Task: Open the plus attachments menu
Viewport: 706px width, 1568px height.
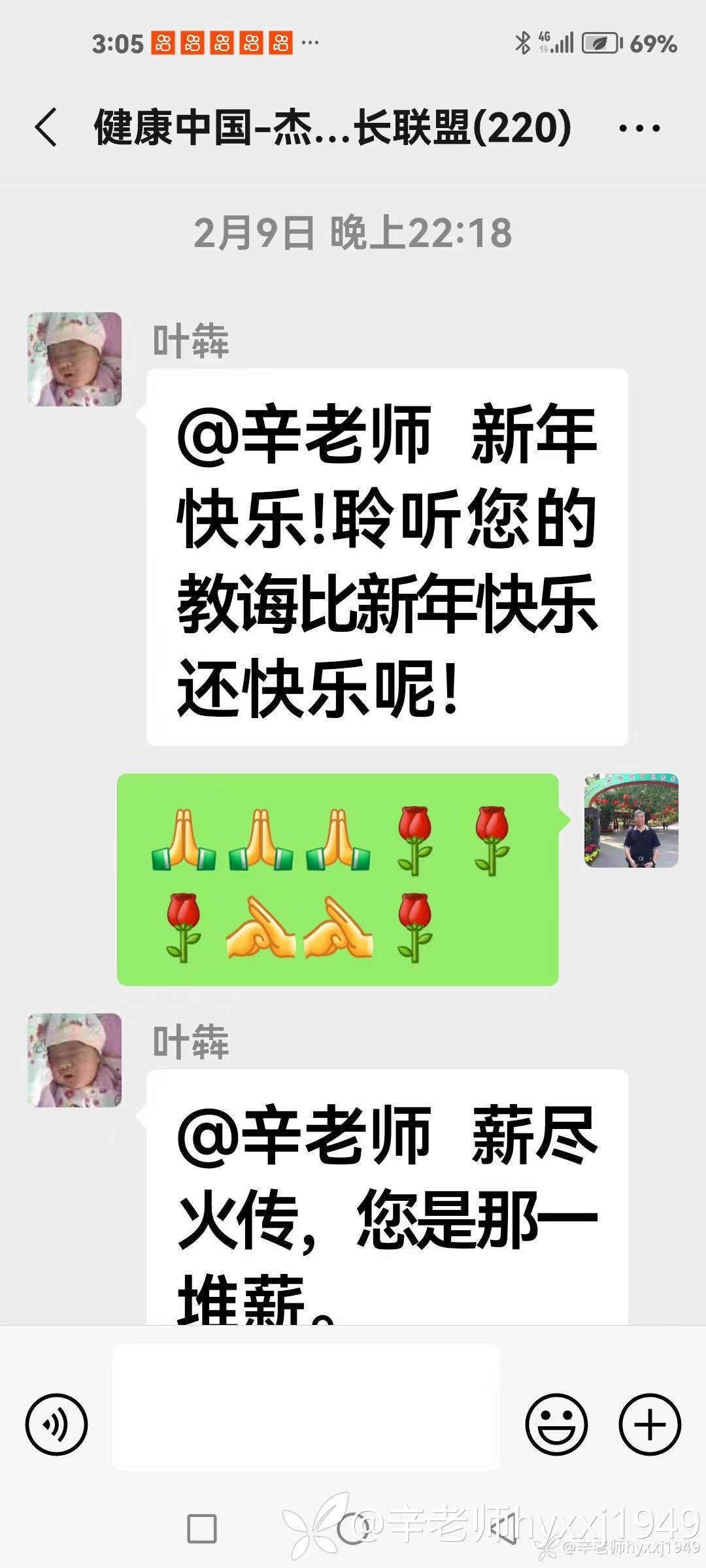Action: (x=650, y=1425)
